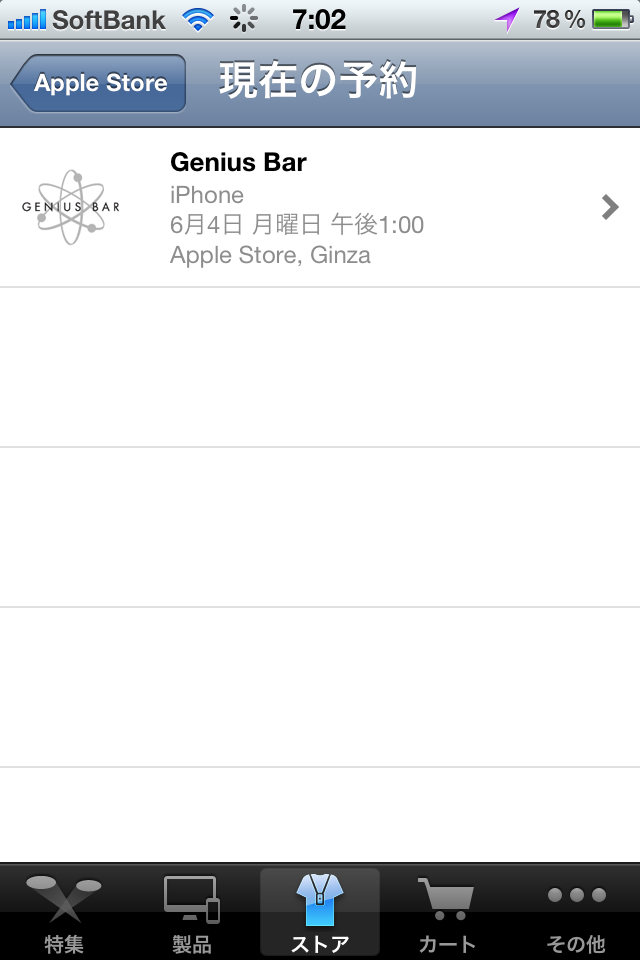Open the その他 tab
This screenshot has height=960, width=640.
pos(576,912)
